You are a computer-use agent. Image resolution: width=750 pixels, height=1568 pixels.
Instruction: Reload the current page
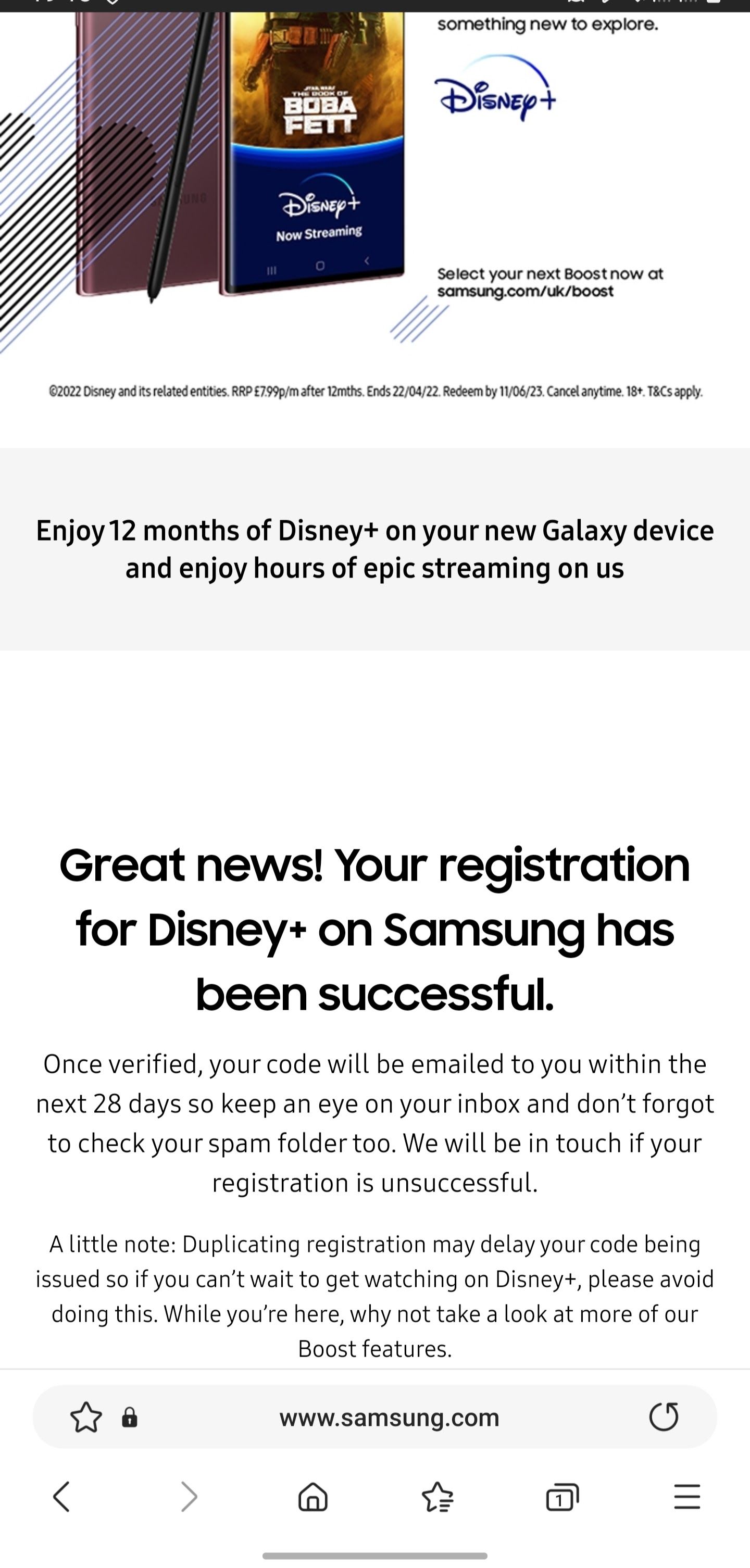coord(664,1416)
